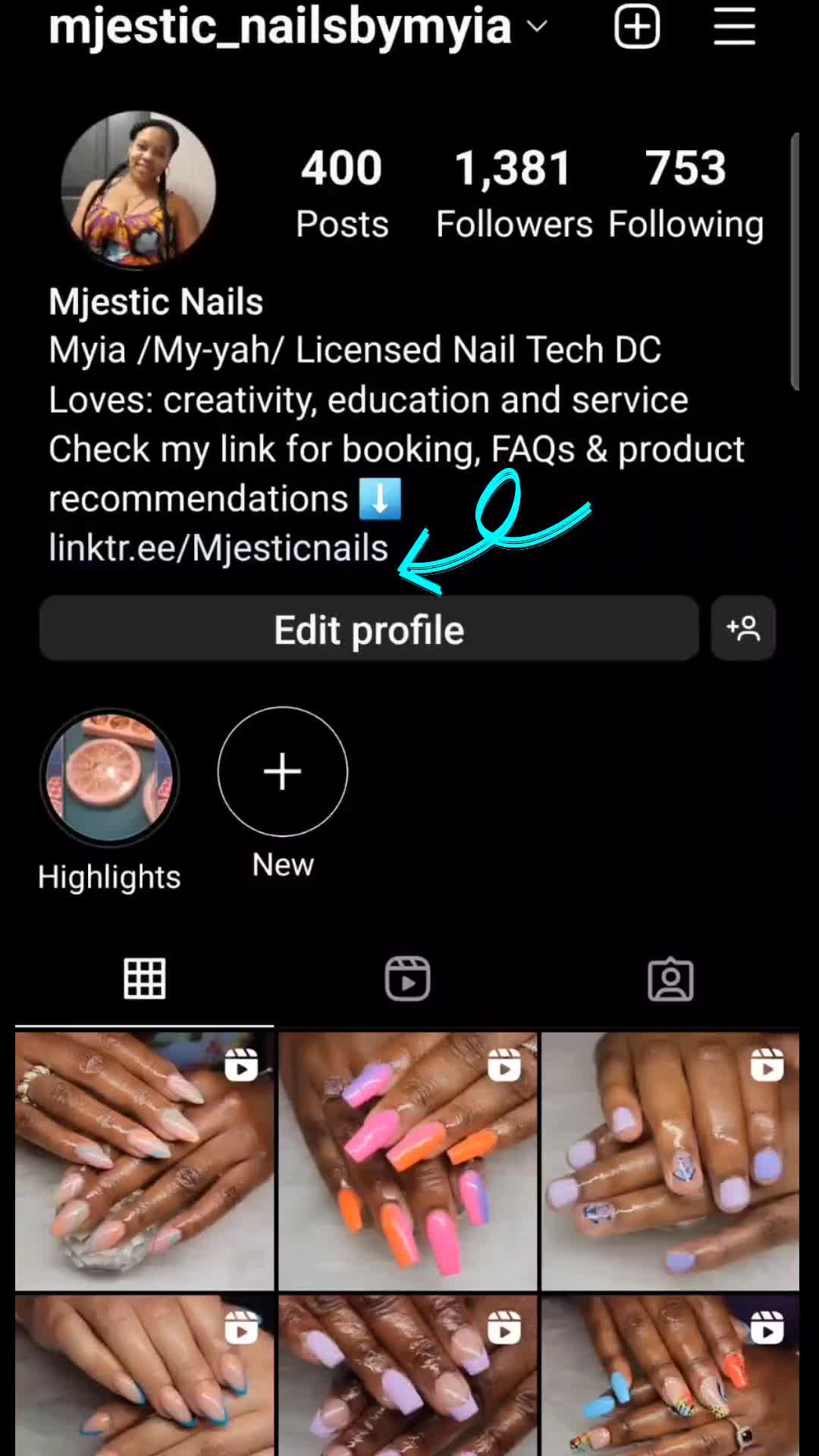Image resolution: width=819 pixels, height=1456 pixels.
Task: Open the discover people icon button
Action: (743, 629)
